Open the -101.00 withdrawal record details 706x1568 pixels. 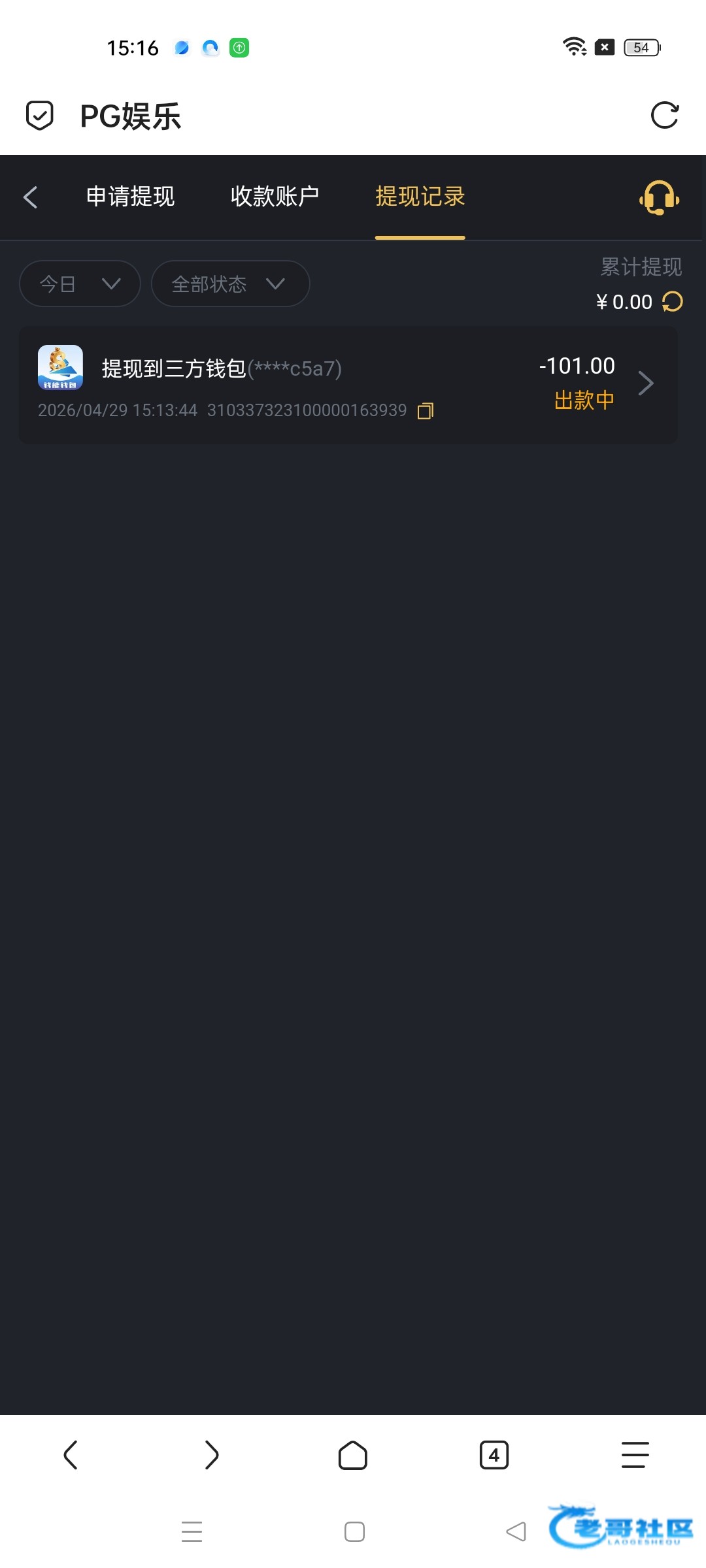click(x=348, y=385)
